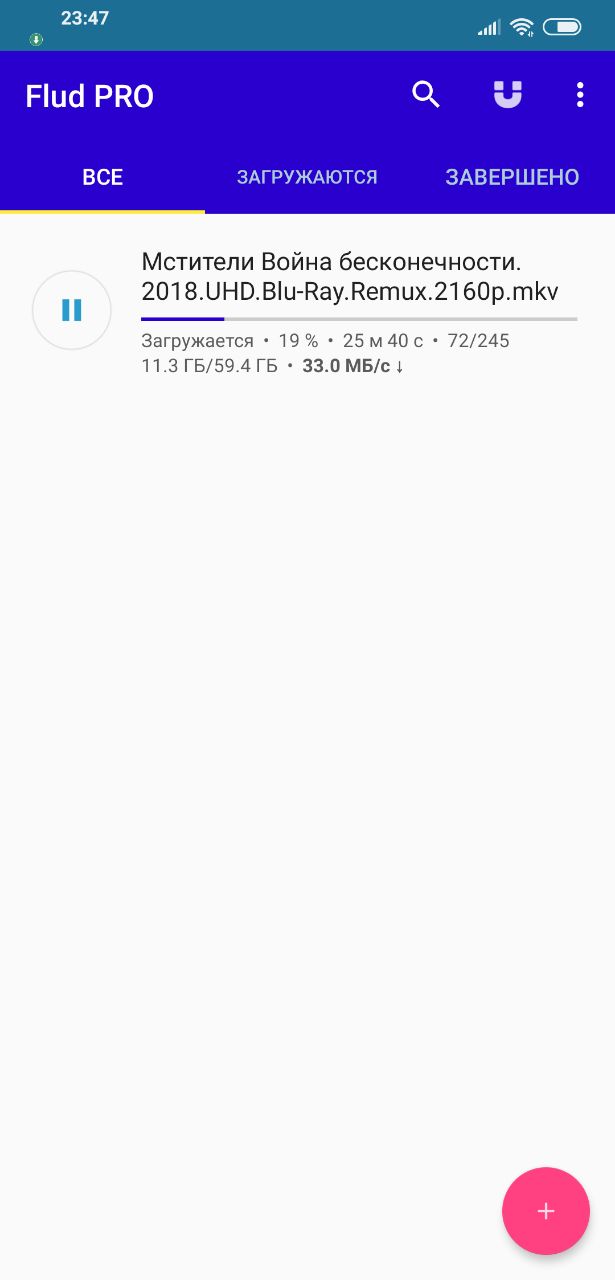Add a new torrent with the plus button
The image size is (615, 1280).
pyautogui.click(x=546, y=1211)
